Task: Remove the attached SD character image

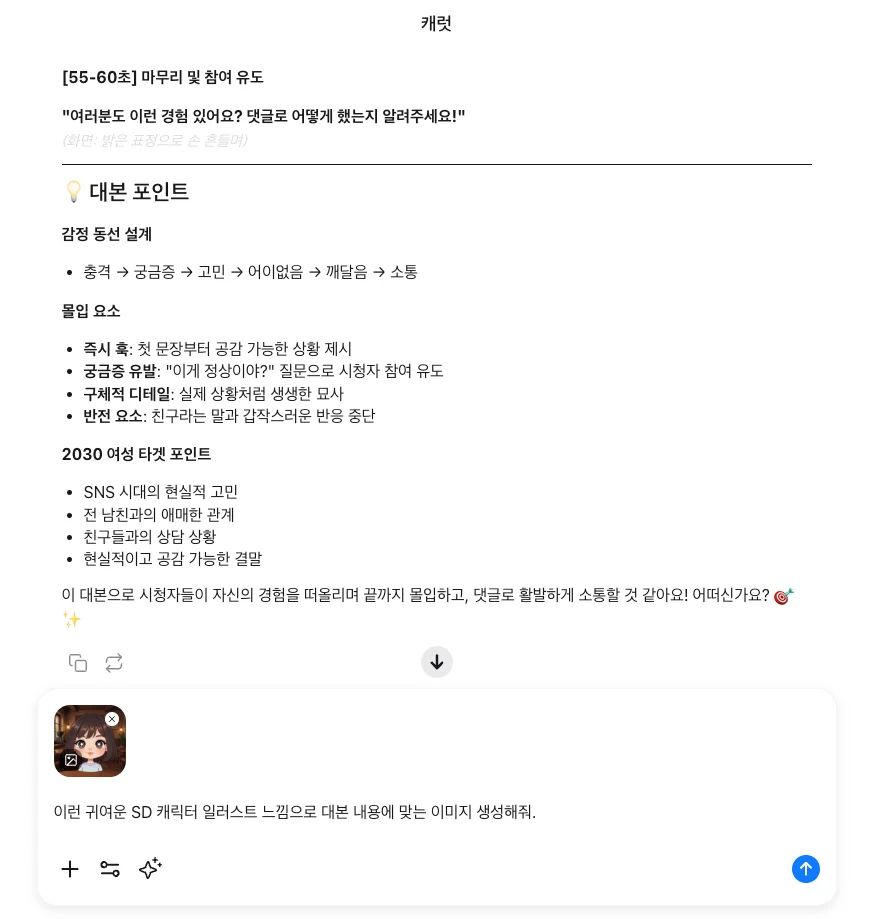Action: point(112,719)
